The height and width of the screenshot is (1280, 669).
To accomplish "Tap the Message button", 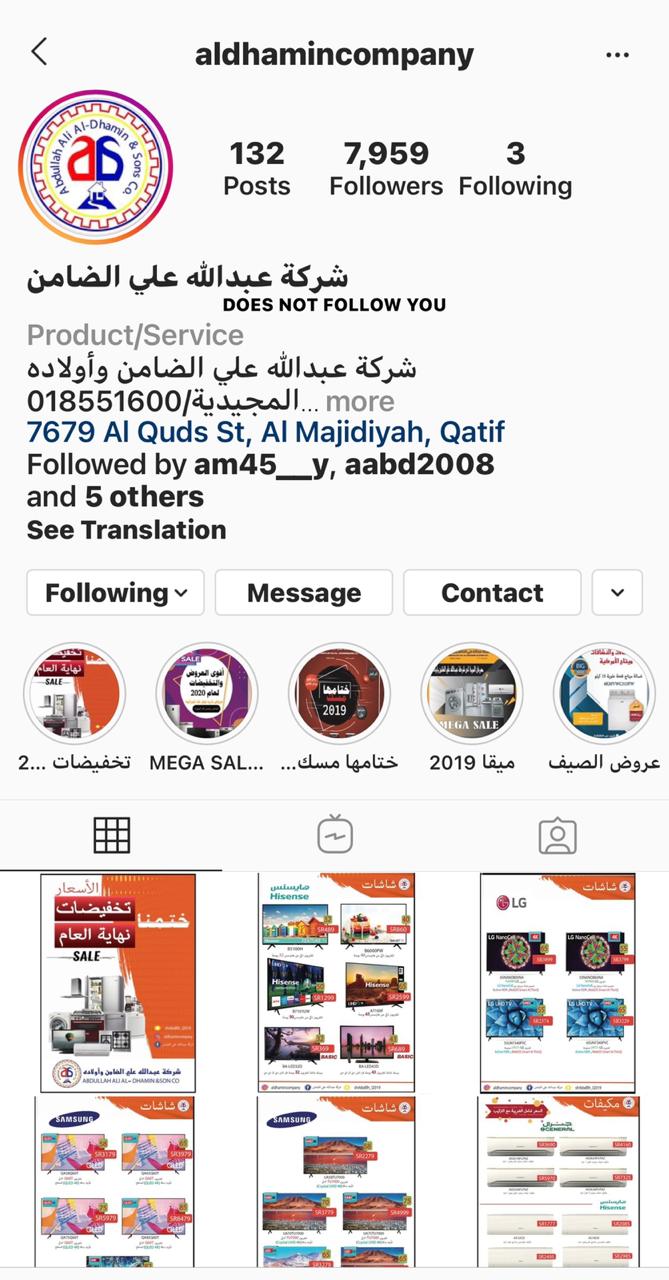I will tap(304, 593).
